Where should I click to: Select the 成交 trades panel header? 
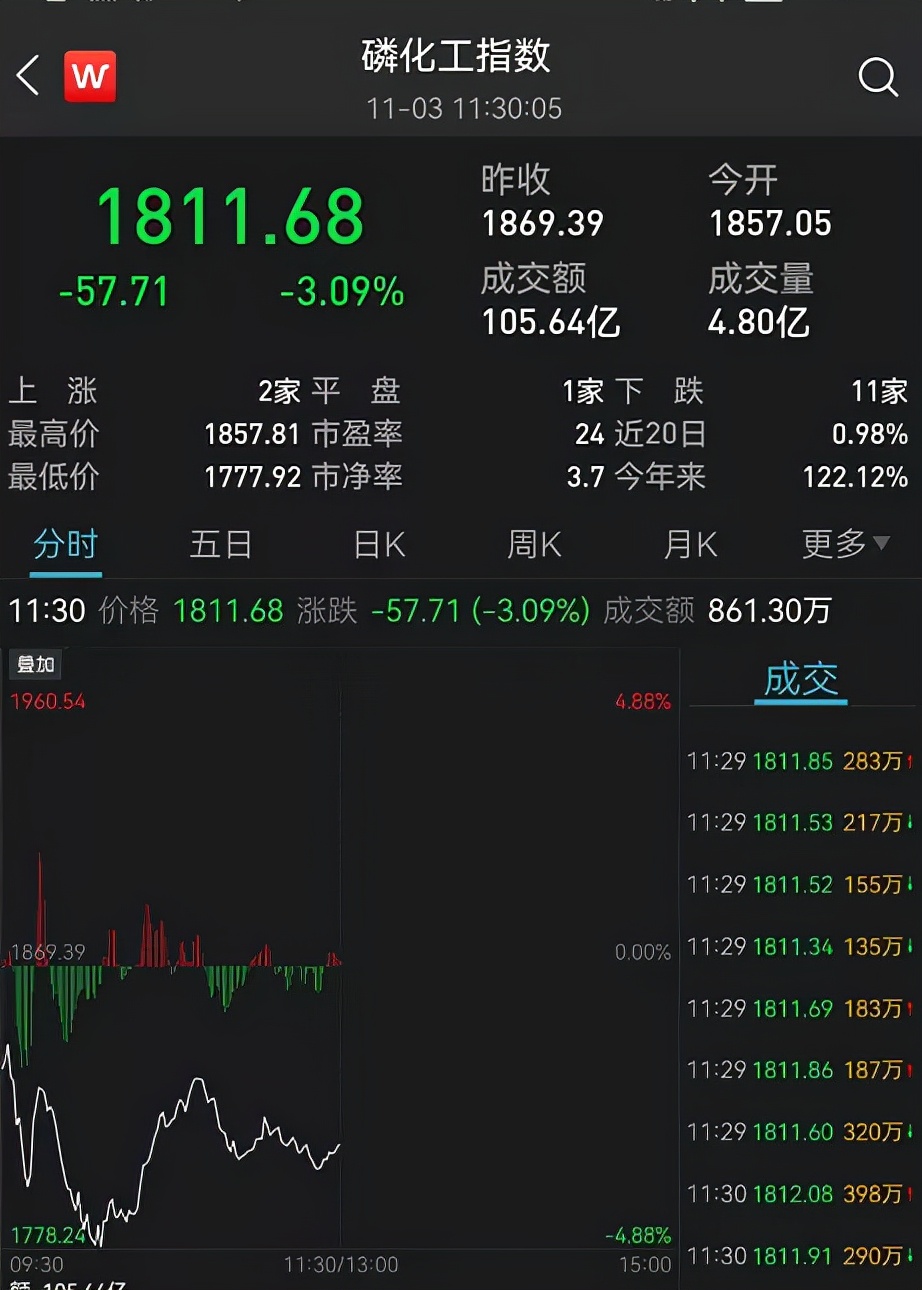point(799,676)
